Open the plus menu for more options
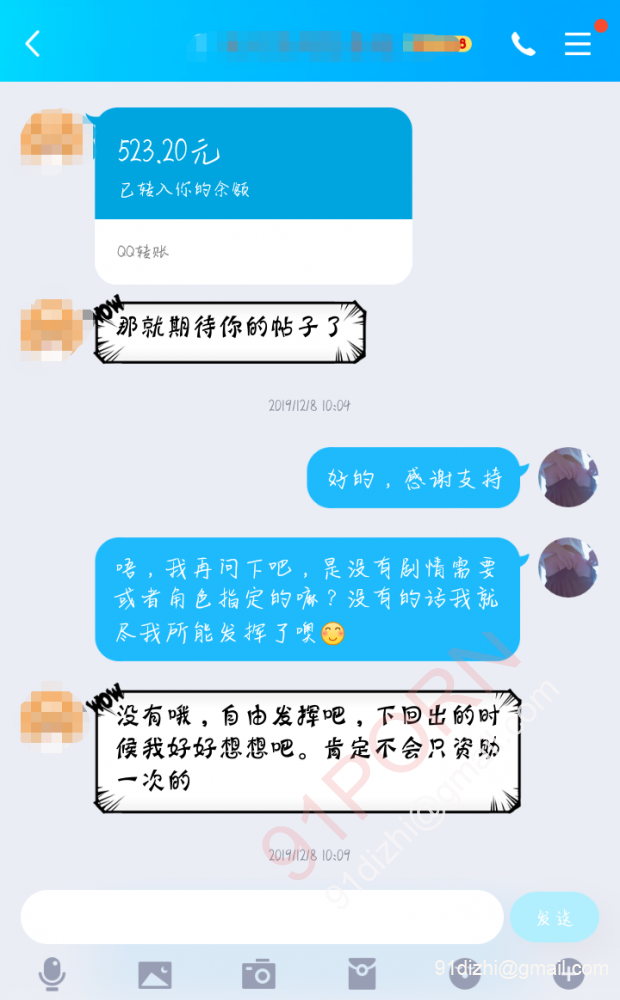The height and width of the screenshot is (1000, 620). (x=568, y=973)
